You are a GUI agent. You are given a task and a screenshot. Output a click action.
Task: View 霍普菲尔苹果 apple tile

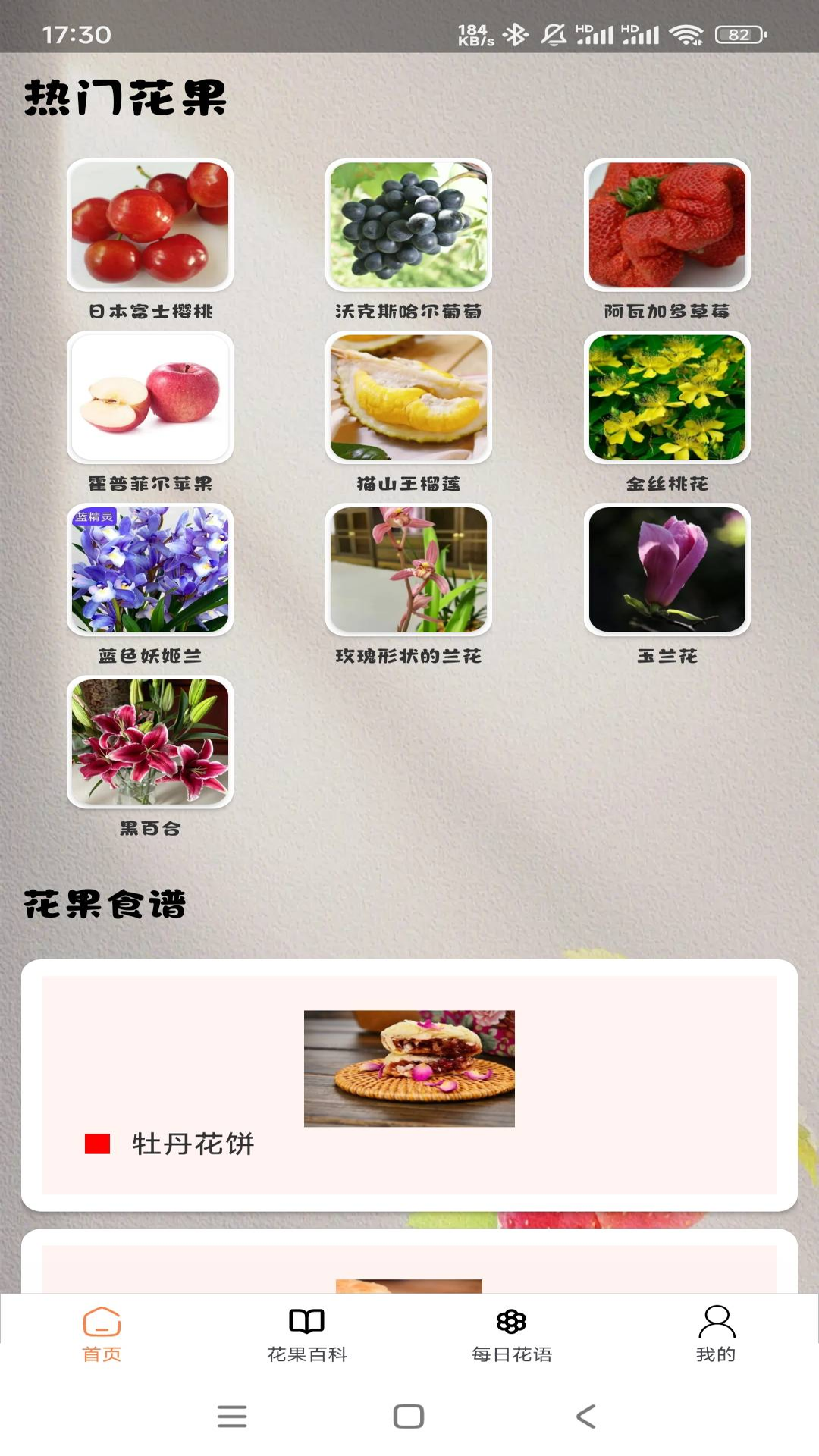point(150,397)
